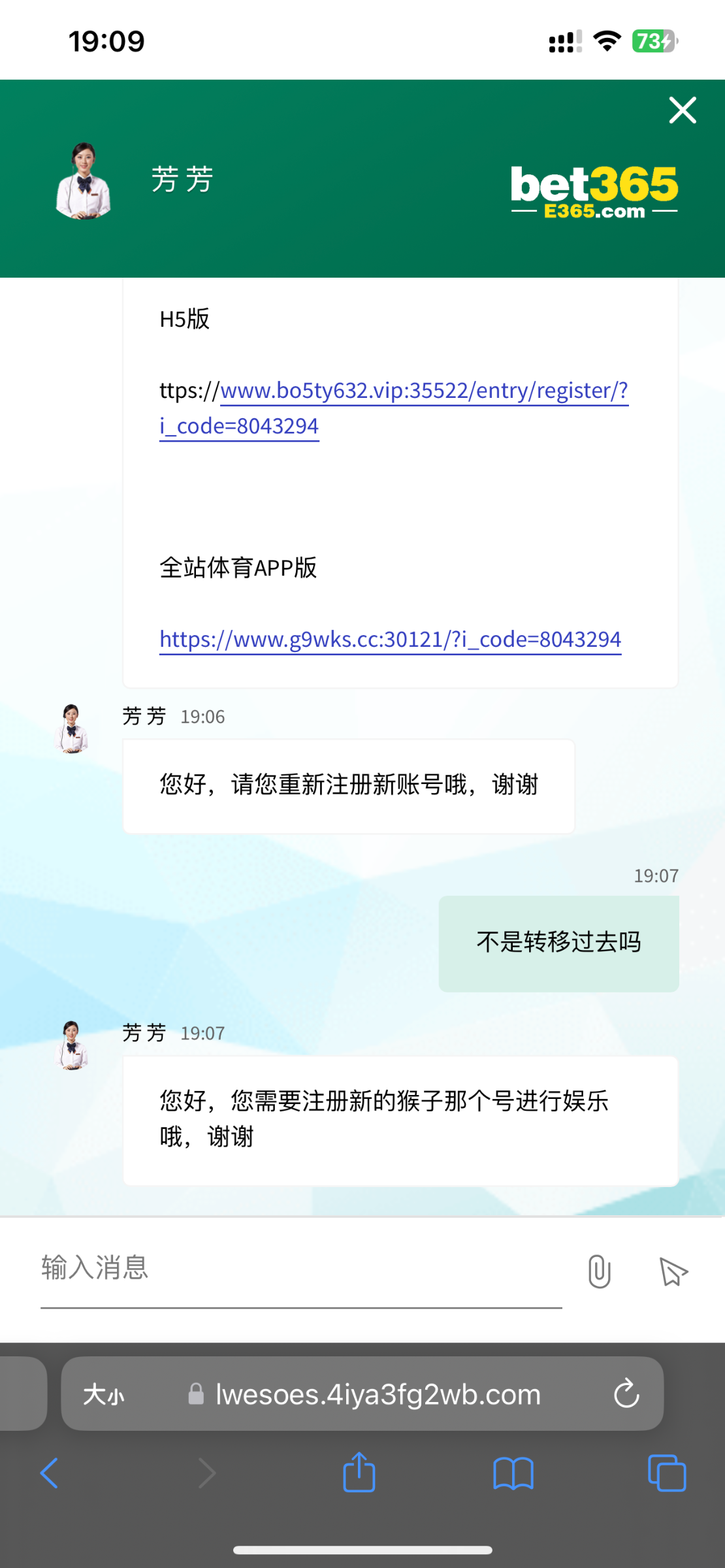Open the H5 registration link bo5ty632.vip

(394, 408)
